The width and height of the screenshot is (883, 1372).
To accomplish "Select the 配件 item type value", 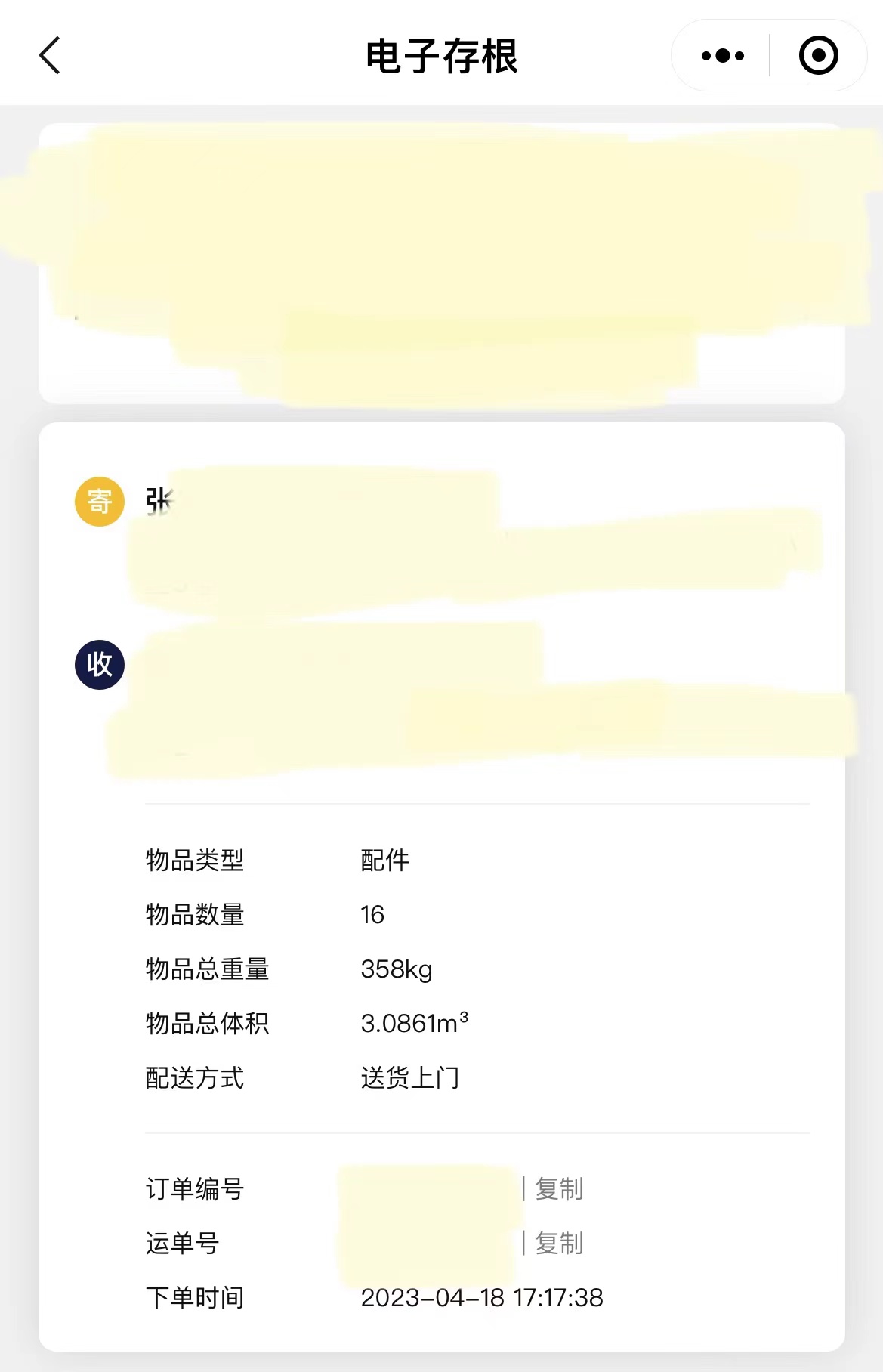I will click(x=384, y=861).
